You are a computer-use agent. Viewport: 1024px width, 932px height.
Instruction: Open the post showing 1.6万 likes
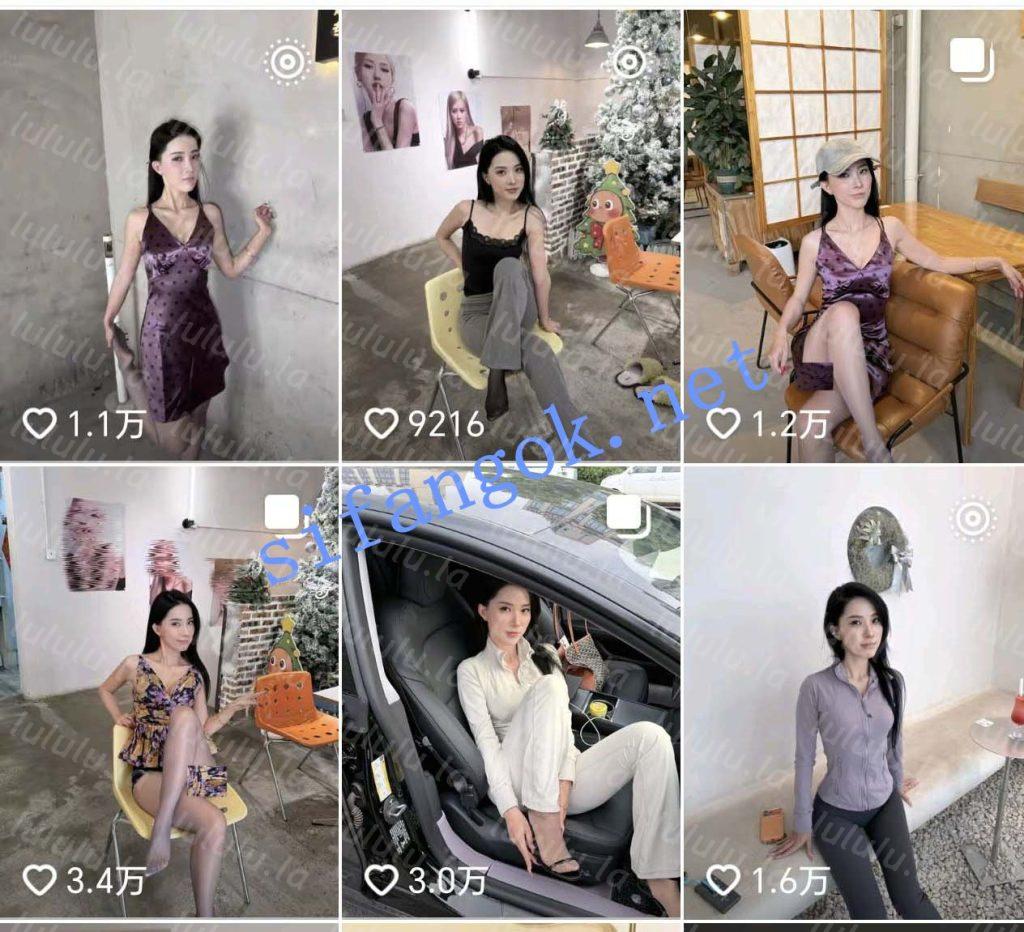(853, 690)
